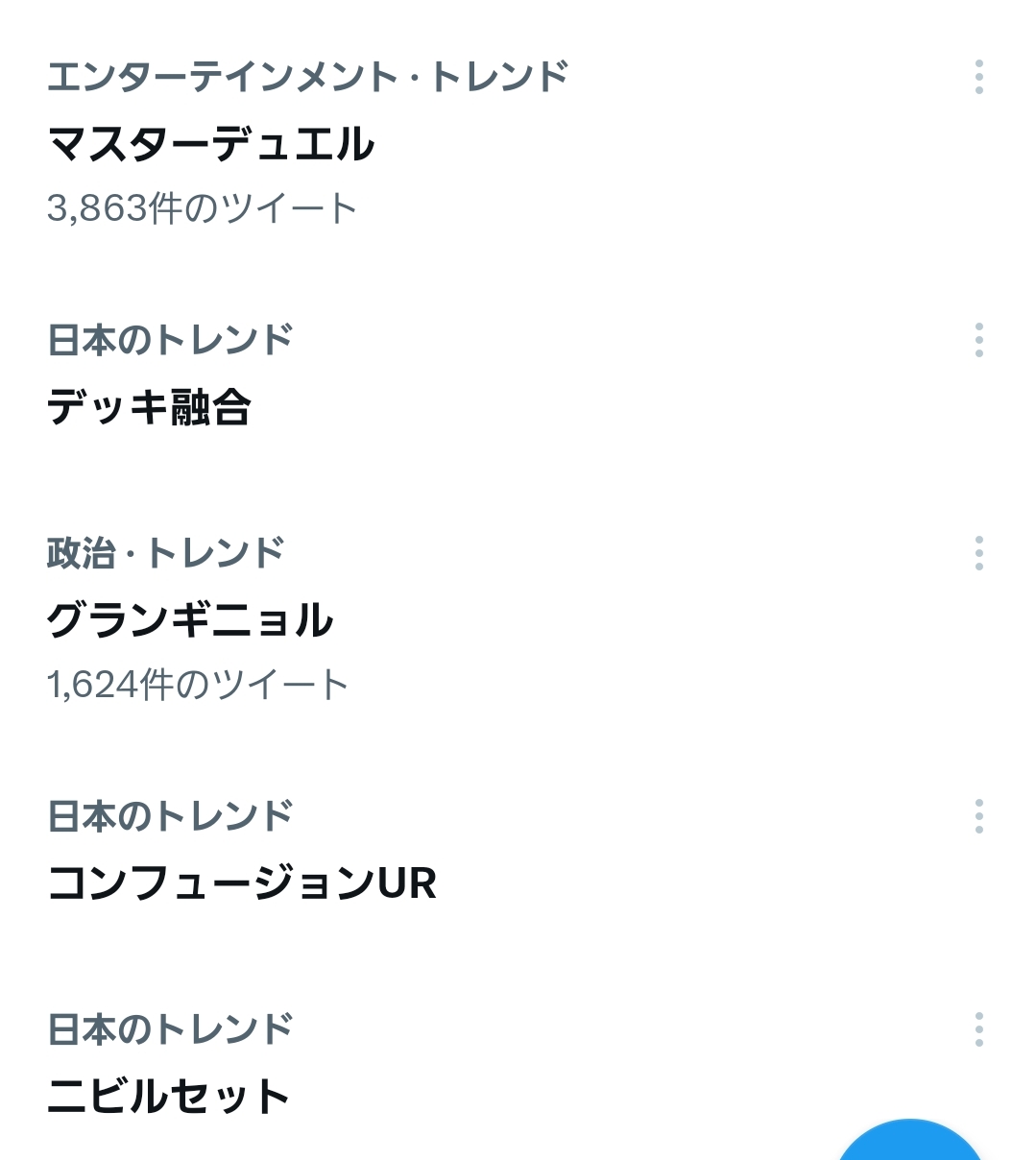The width and height of the screenshot is (1036, 1160).
Task: Open the グランギニョル trend
Action: pyautogui.click(x=190, y=620)
